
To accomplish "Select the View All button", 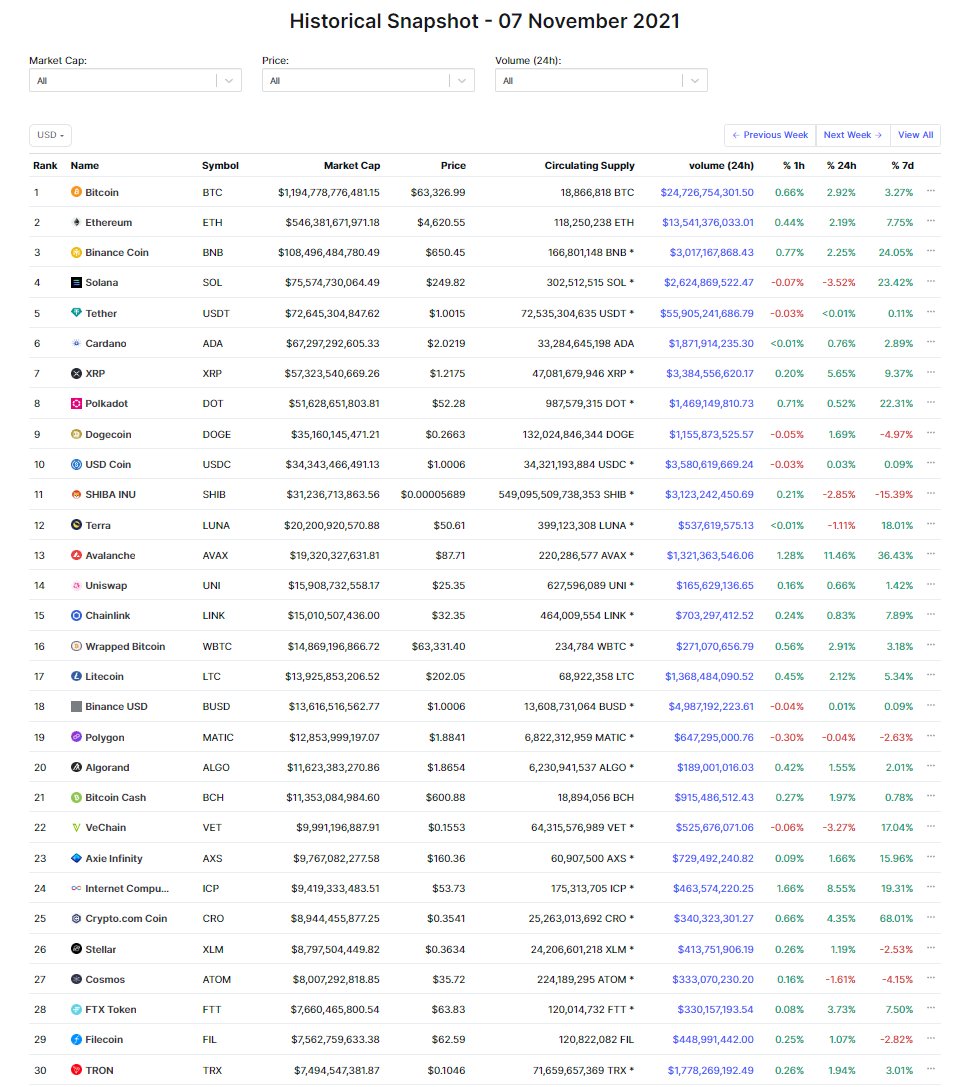I will (915, 135).
